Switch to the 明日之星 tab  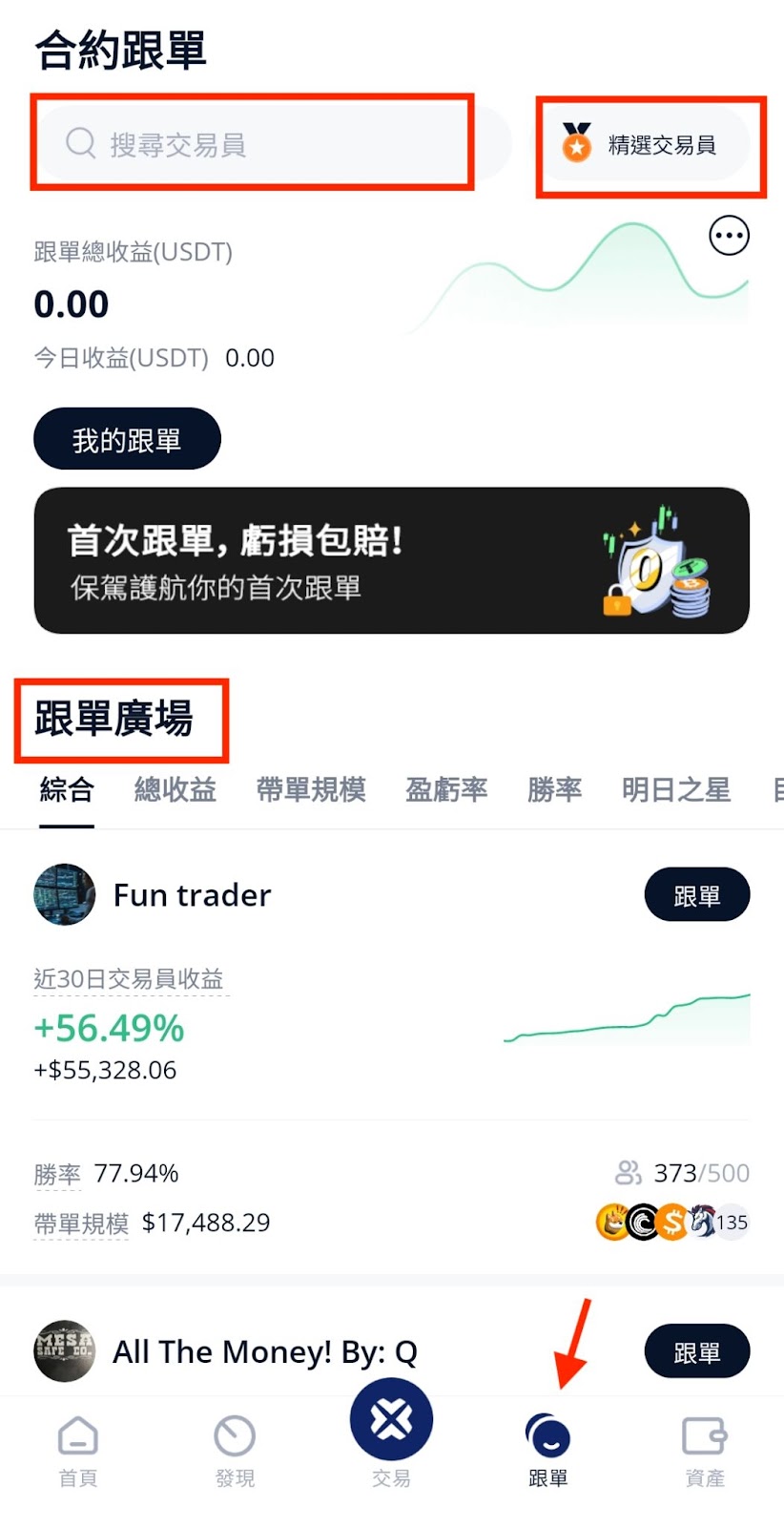coord(675,790)
